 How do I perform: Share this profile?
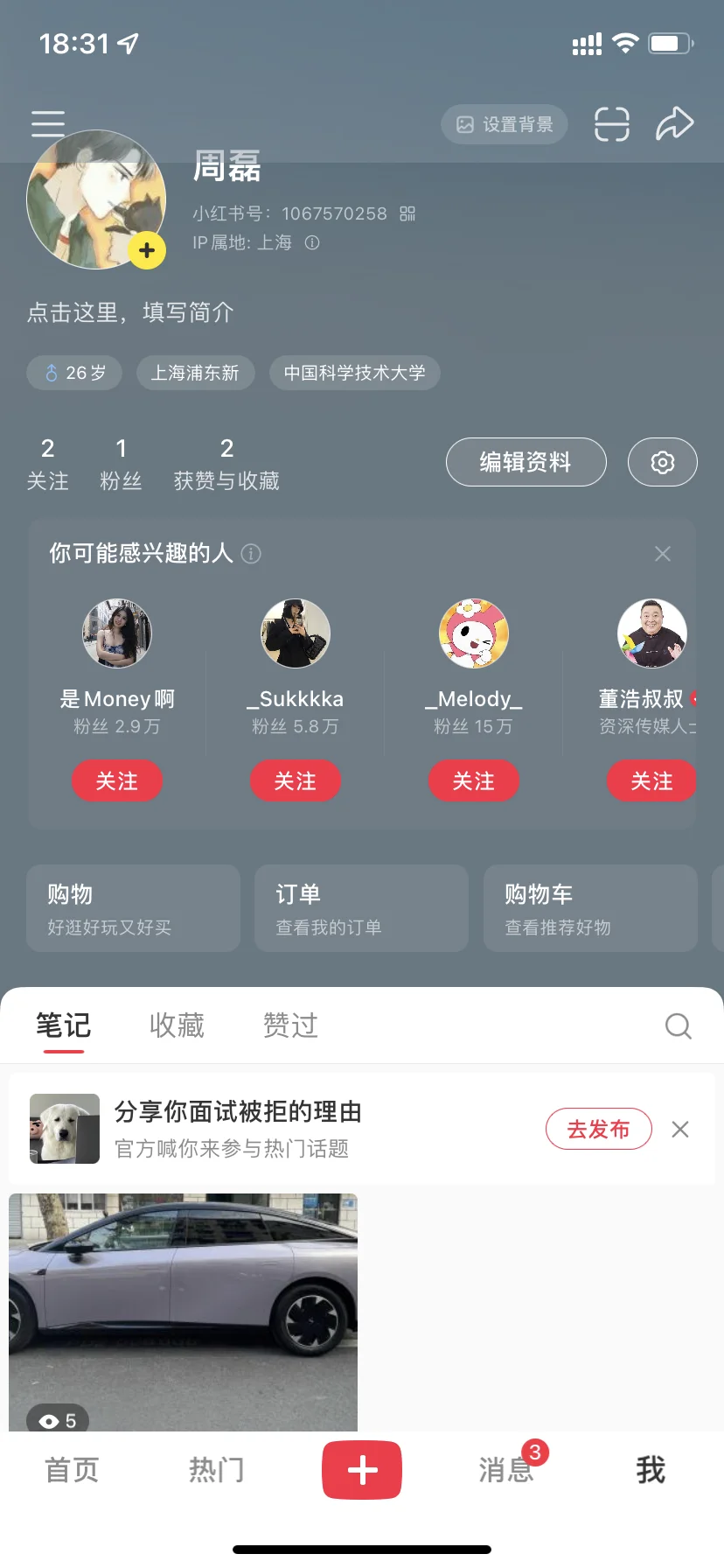click(675, 124)
